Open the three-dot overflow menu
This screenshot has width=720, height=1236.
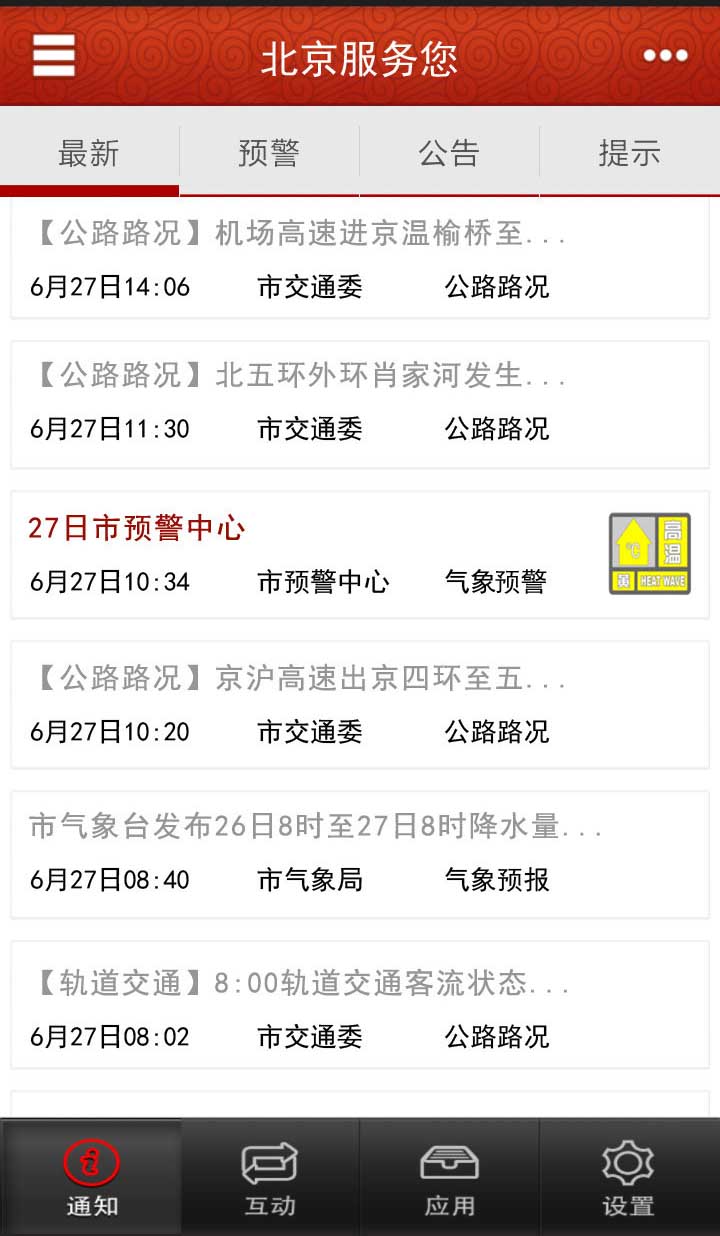(x=665, y=56)
